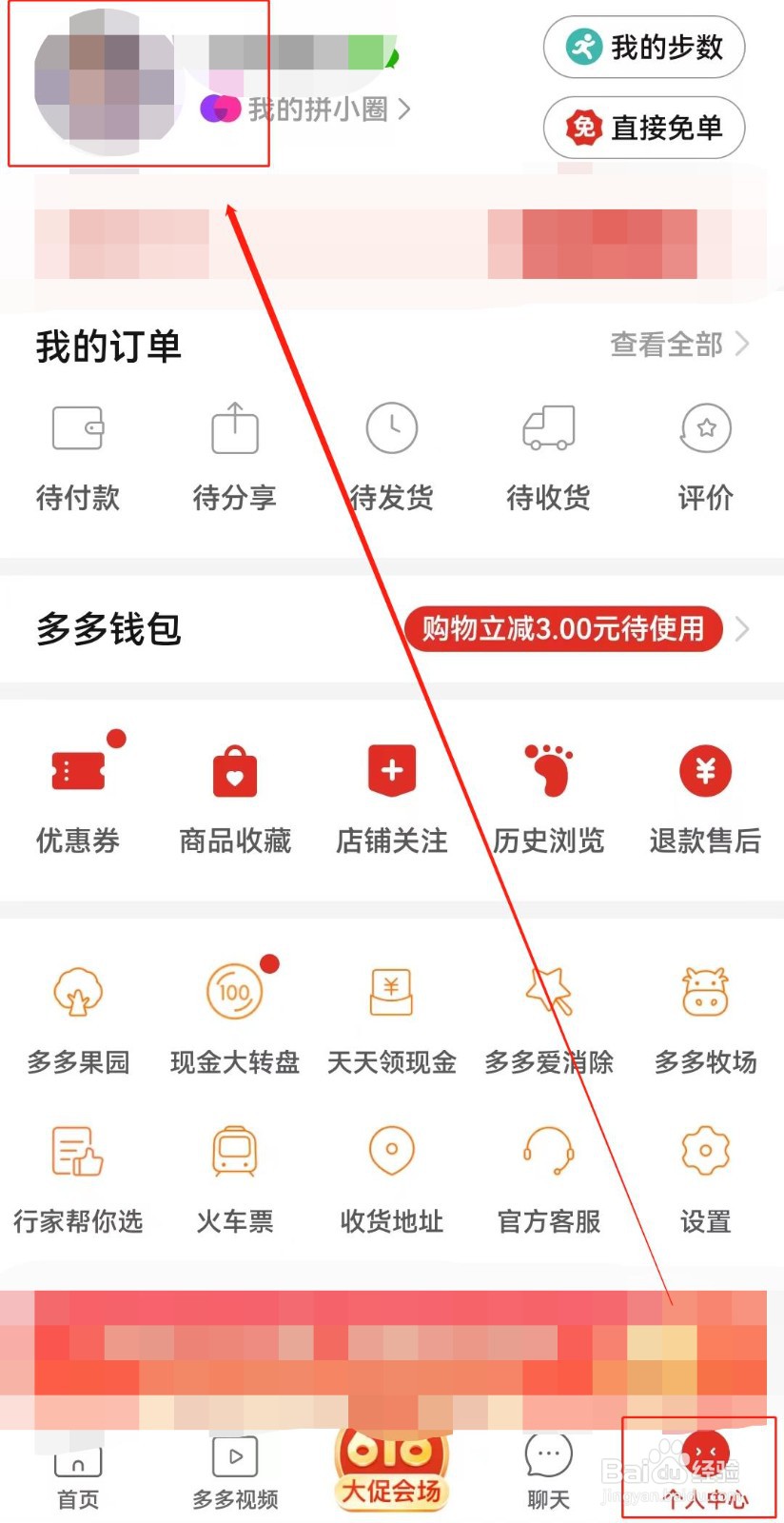784x1523 pixels.
Task: Tap the 直接免单 button
Action: tap(643, 128)
